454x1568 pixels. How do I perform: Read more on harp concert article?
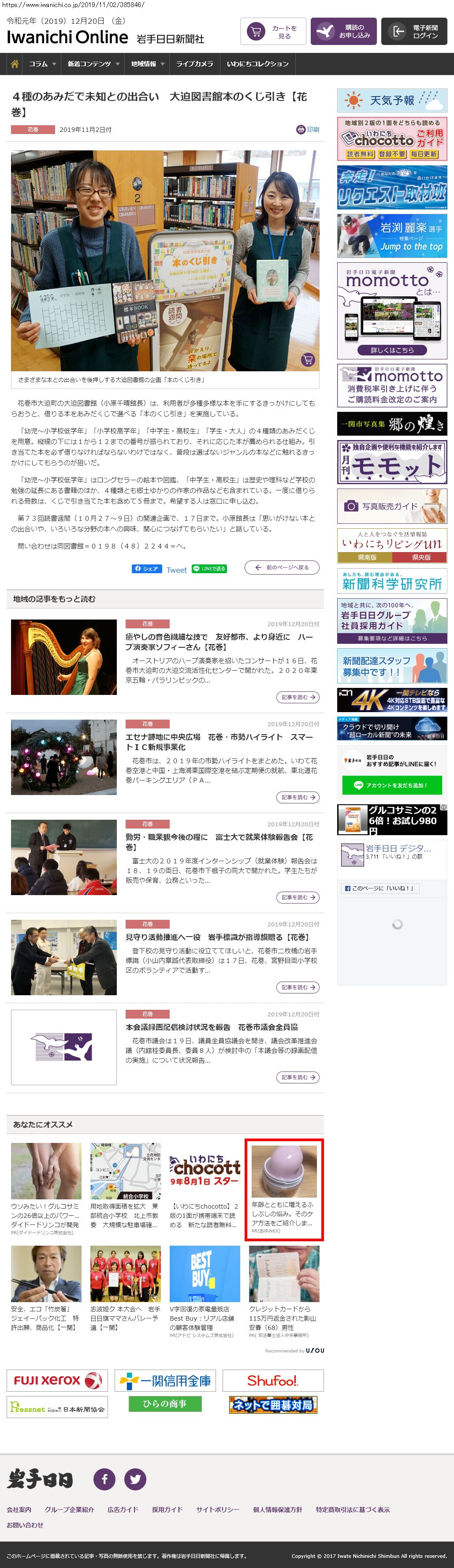298,697
